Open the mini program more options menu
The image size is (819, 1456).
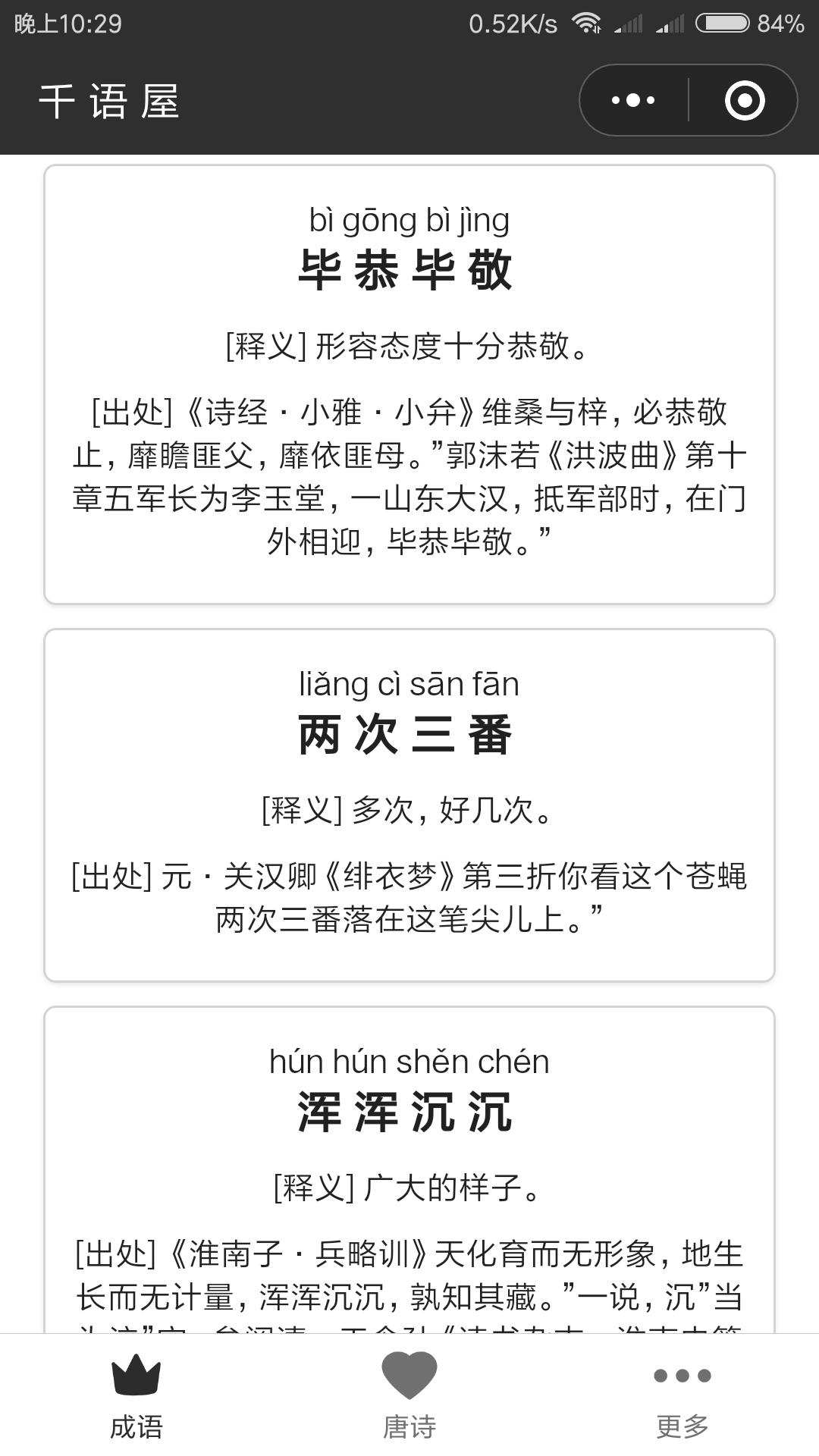(x=634, y=100)
